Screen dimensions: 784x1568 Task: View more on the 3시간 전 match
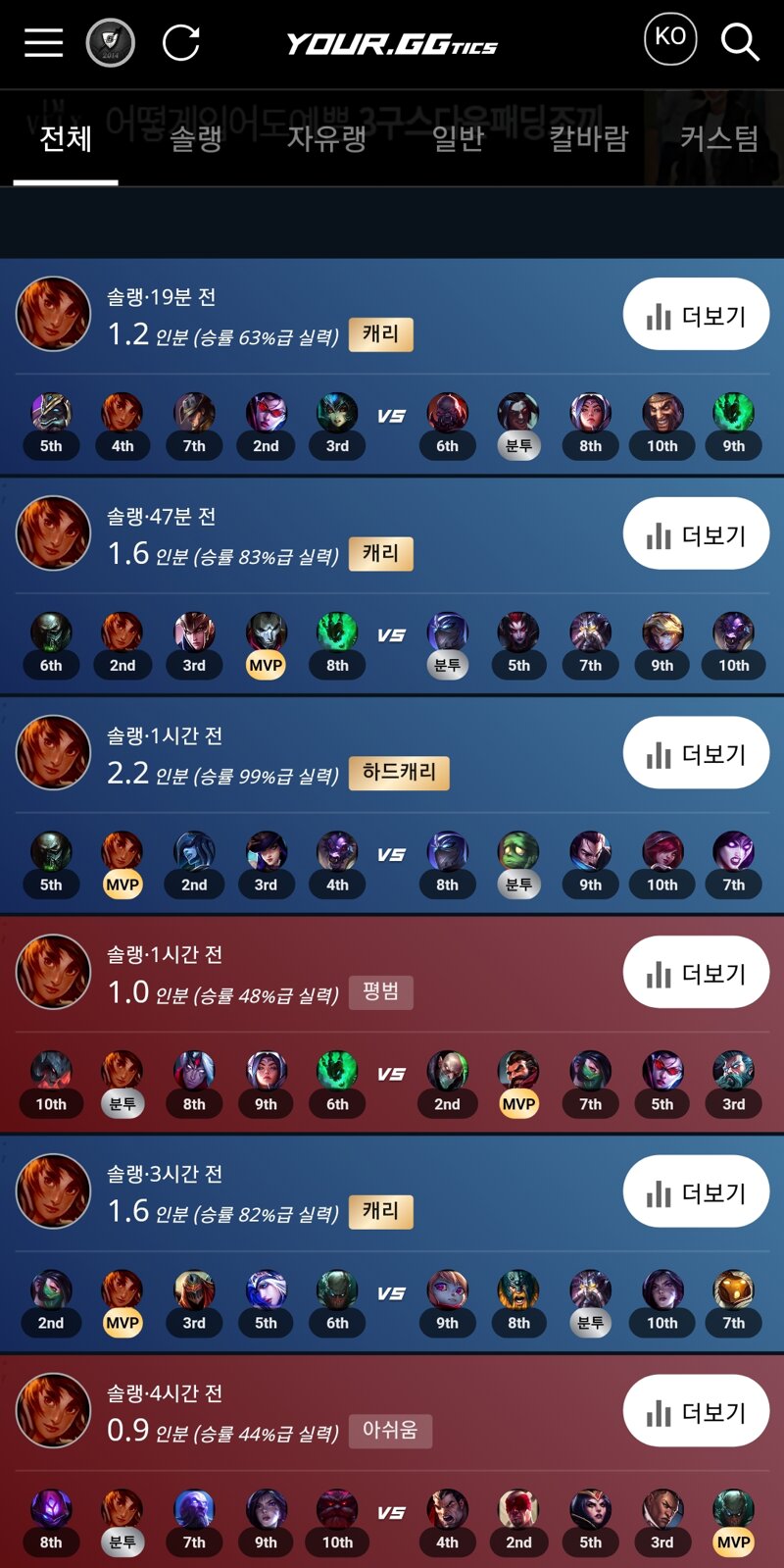coord(696,1192)
